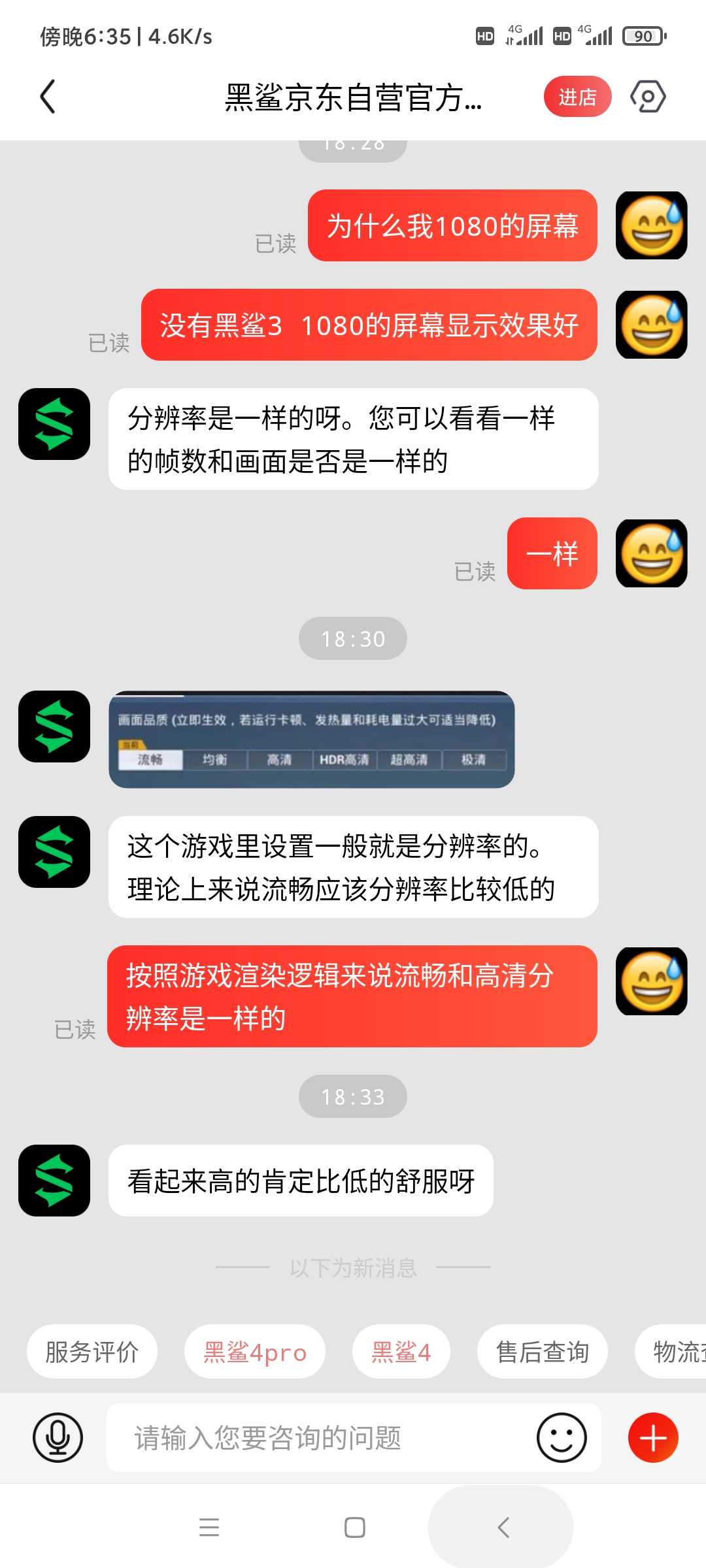Screen dimensions: 706x1568
Task: Open the game quality settings image
Action: pyautogui.click(x=312, y=739)
